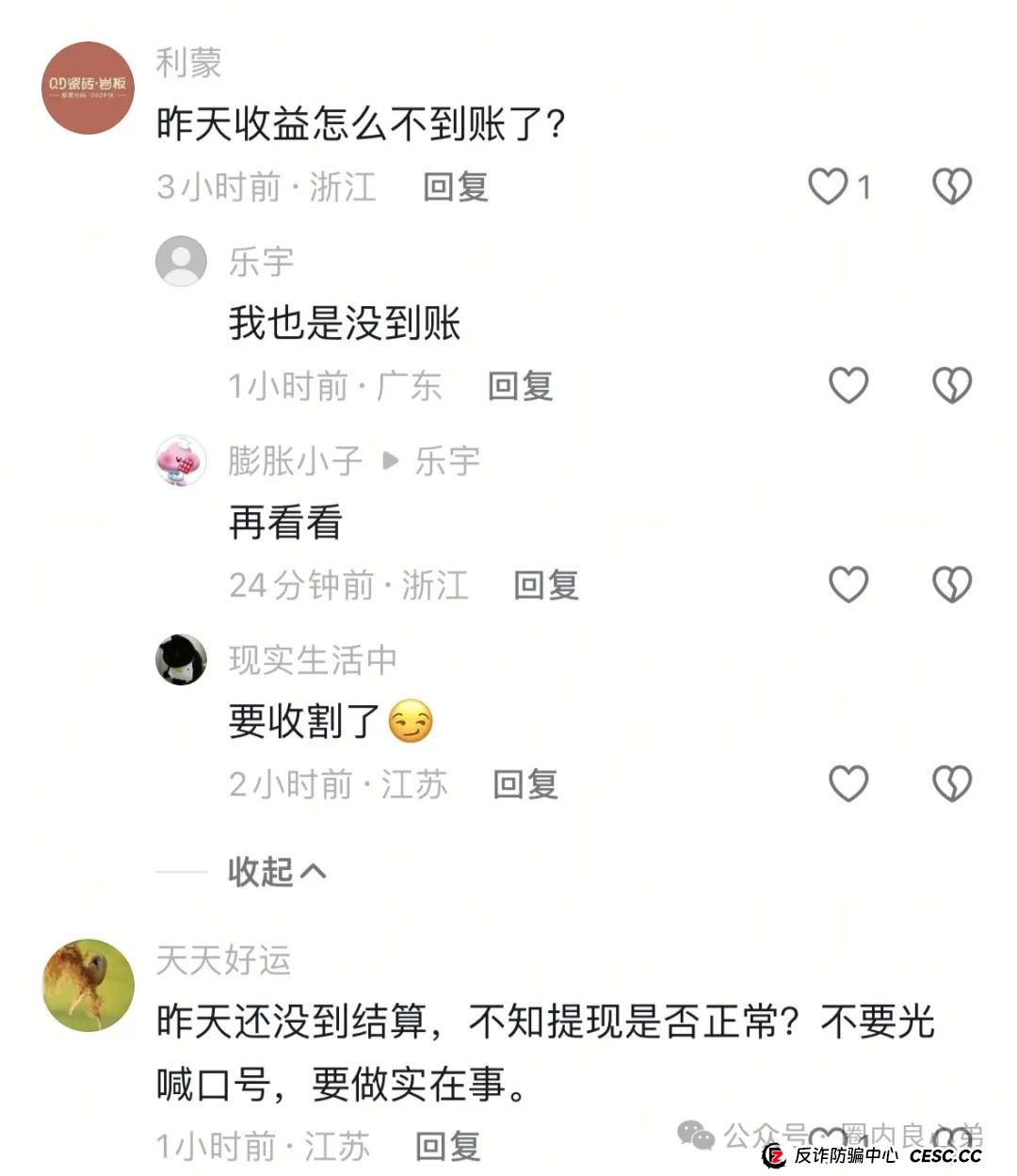Viewport: 1017px width, 1176px height.
Task: Click the dislike icon beside 乐宇's reply
Action: pyautogui.click(x=952, y=386)
